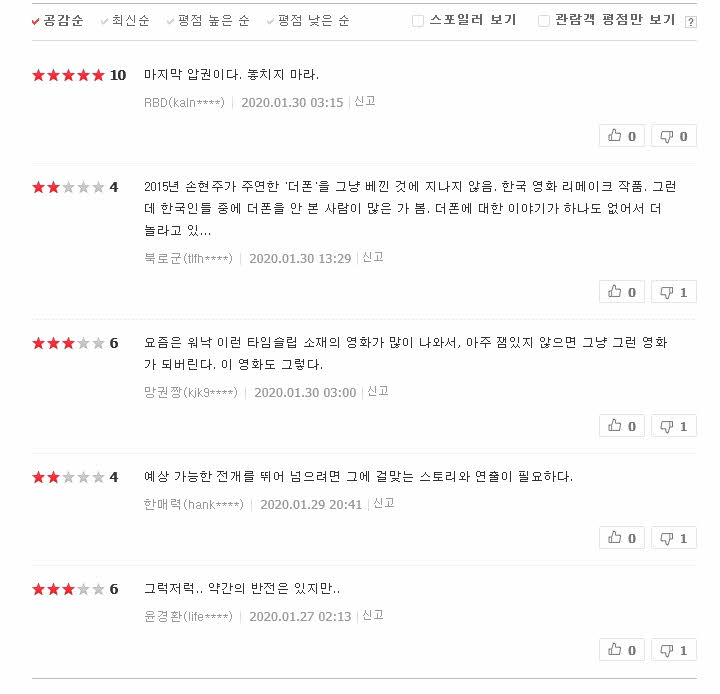
Task: Dislike the review by RBD(kaln****)
Action: (x=674, y=136)
